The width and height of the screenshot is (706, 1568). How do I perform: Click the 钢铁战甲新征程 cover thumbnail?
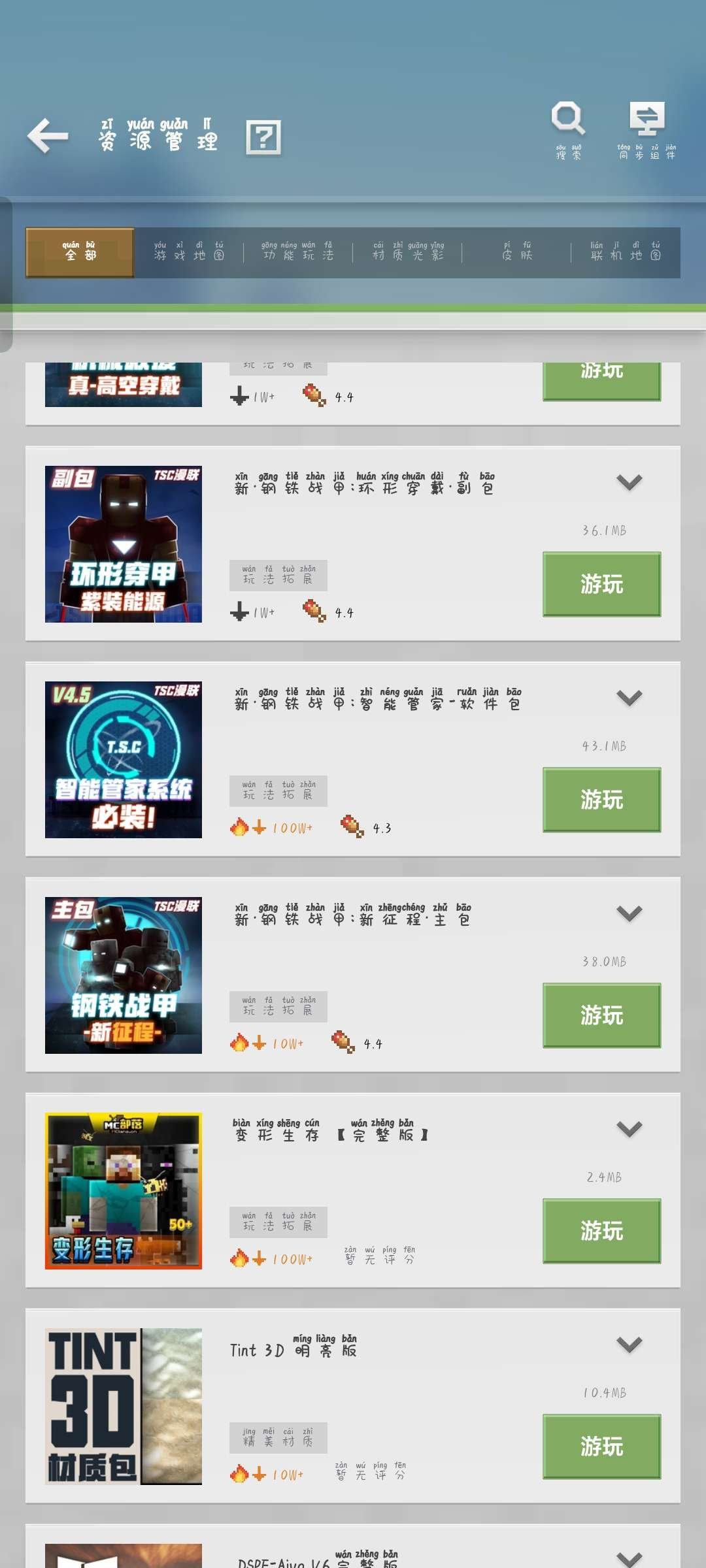pyautogui.click(x=123, y=974)
